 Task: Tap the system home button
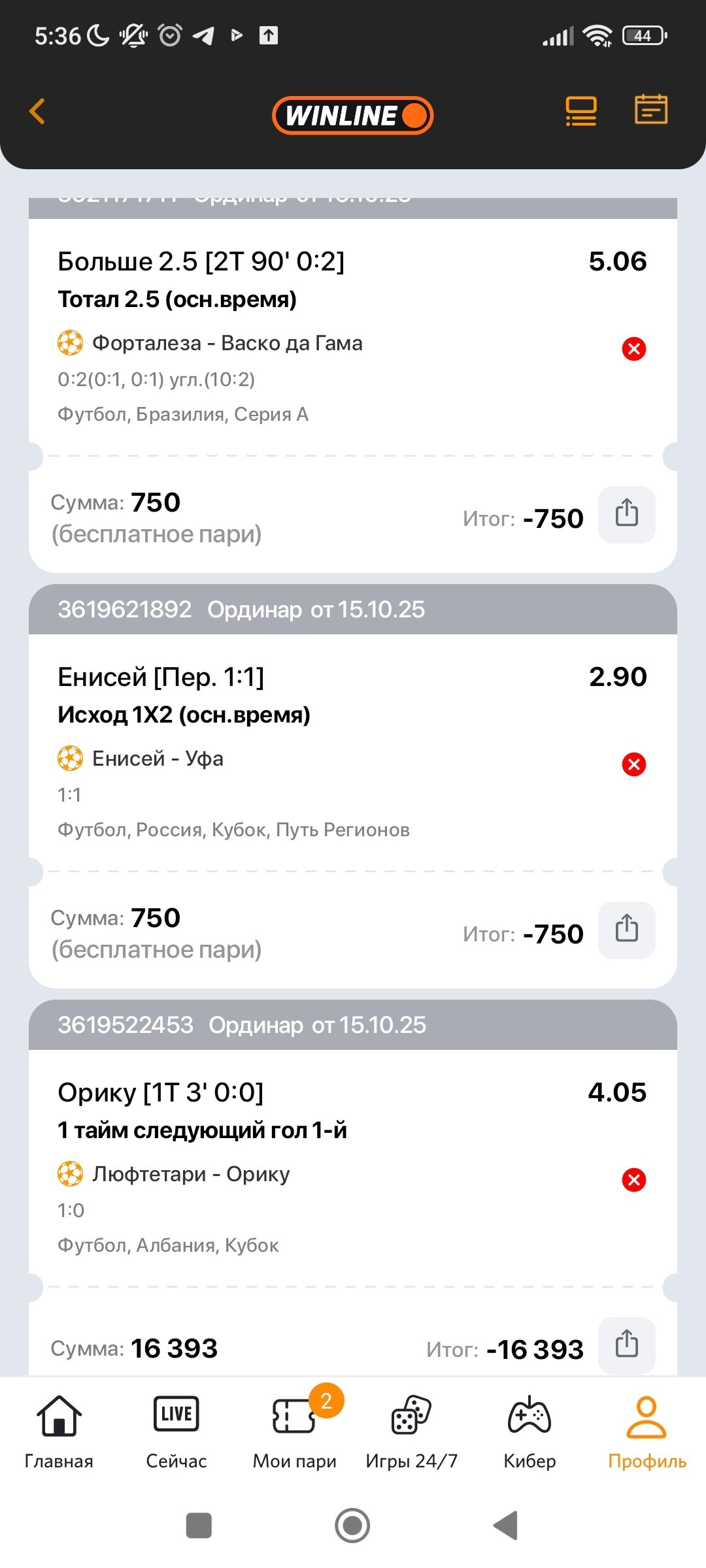click(x=352, y=1526)
